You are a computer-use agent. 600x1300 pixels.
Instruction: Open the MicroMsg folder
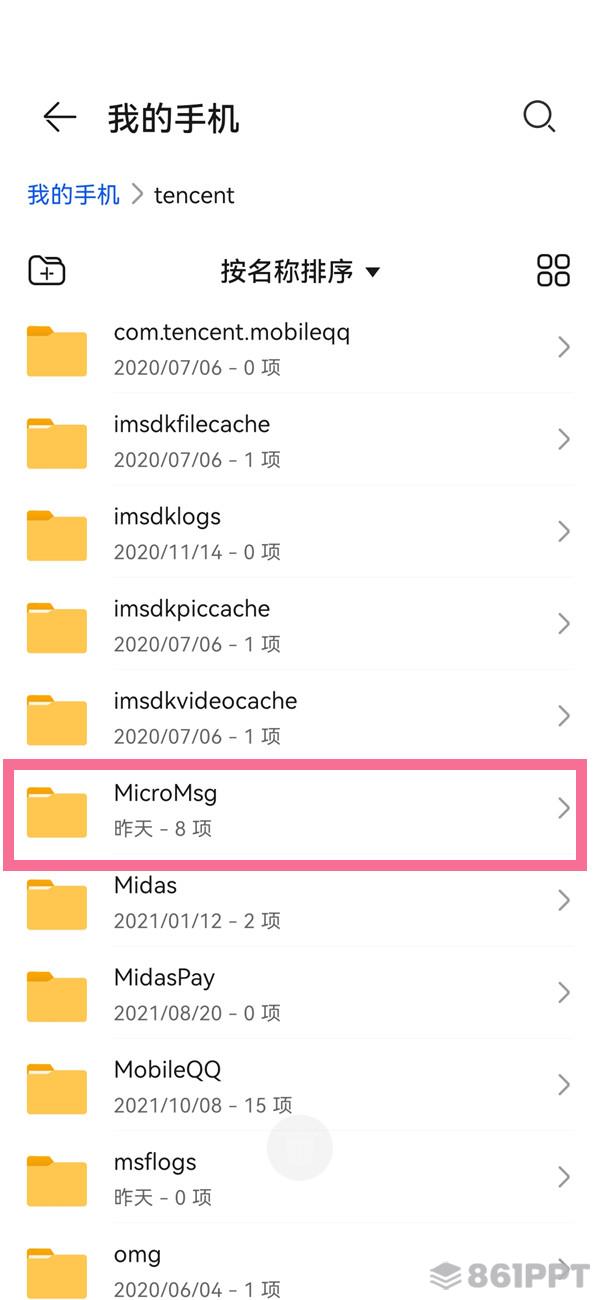[300, 808]
